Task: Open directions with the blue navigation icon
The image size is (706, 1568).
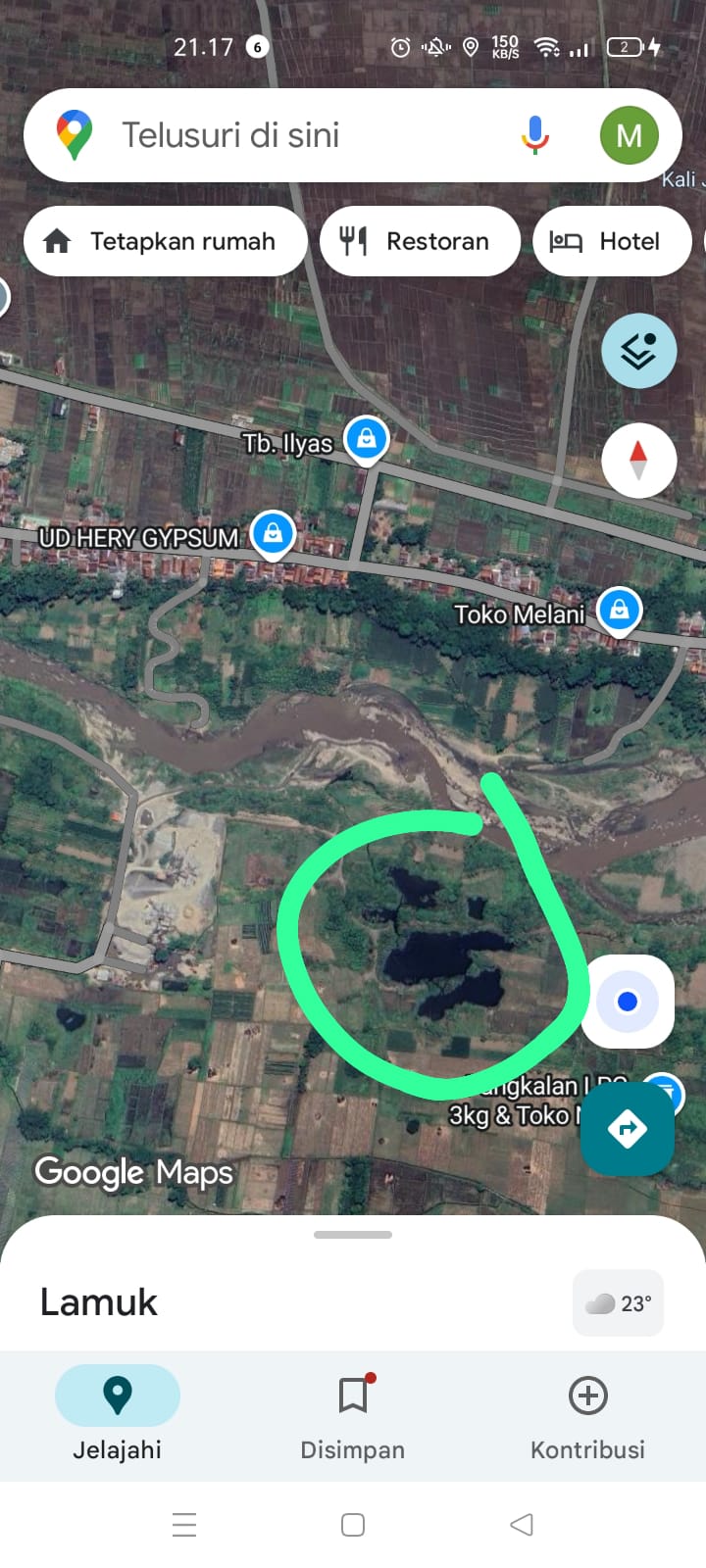Action: (627, 1129)
